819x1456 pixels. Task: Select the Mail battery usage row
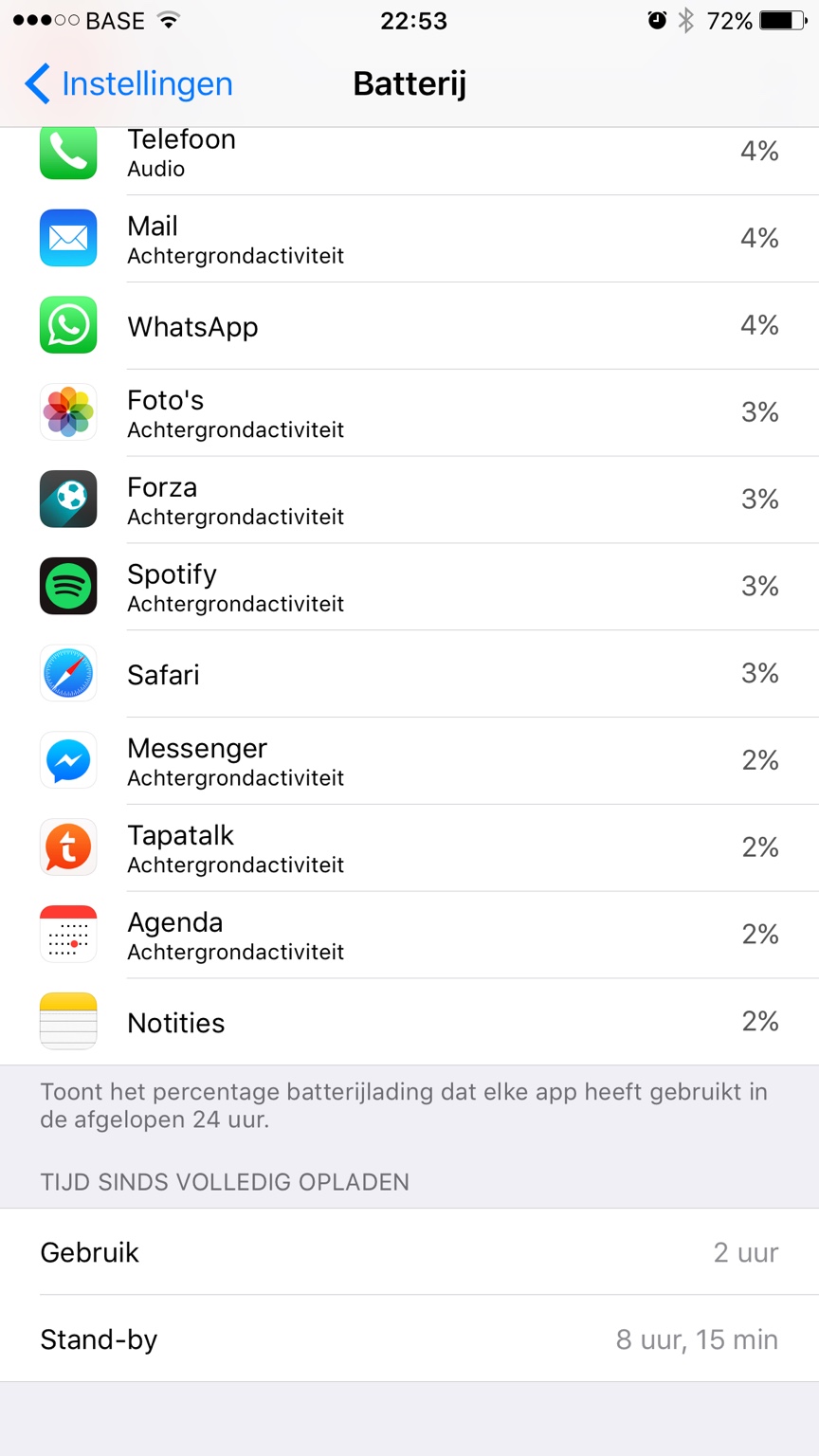pos(409,239)
